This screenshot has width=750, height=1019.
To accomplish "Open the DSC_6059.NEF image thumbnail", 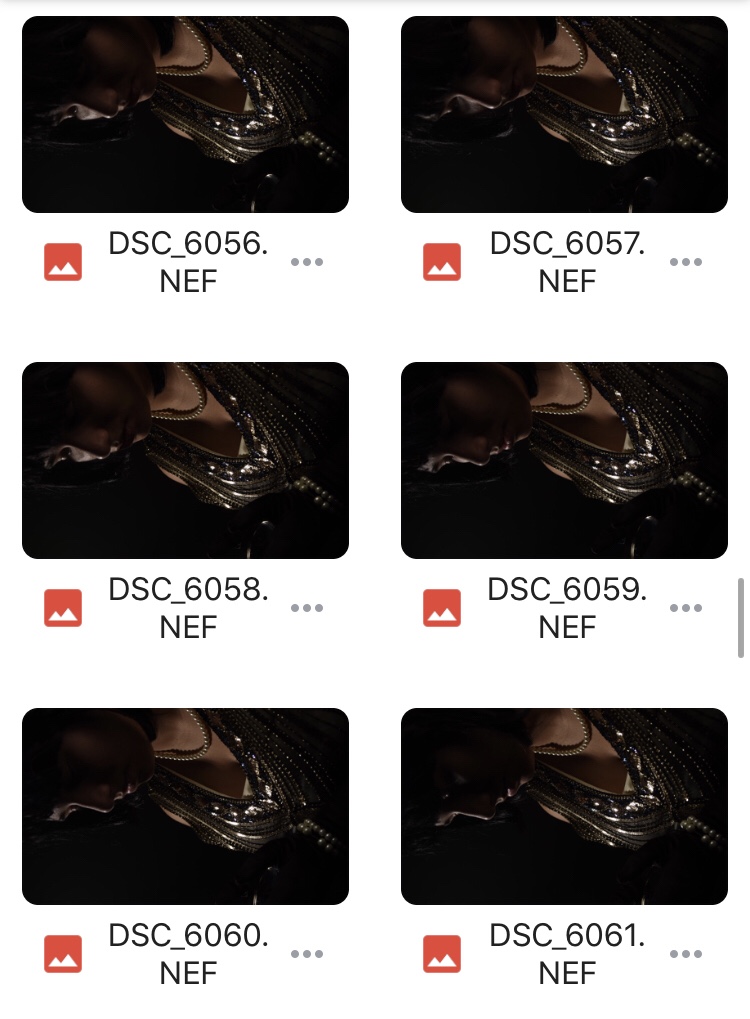I will click(x=564, y=460).
